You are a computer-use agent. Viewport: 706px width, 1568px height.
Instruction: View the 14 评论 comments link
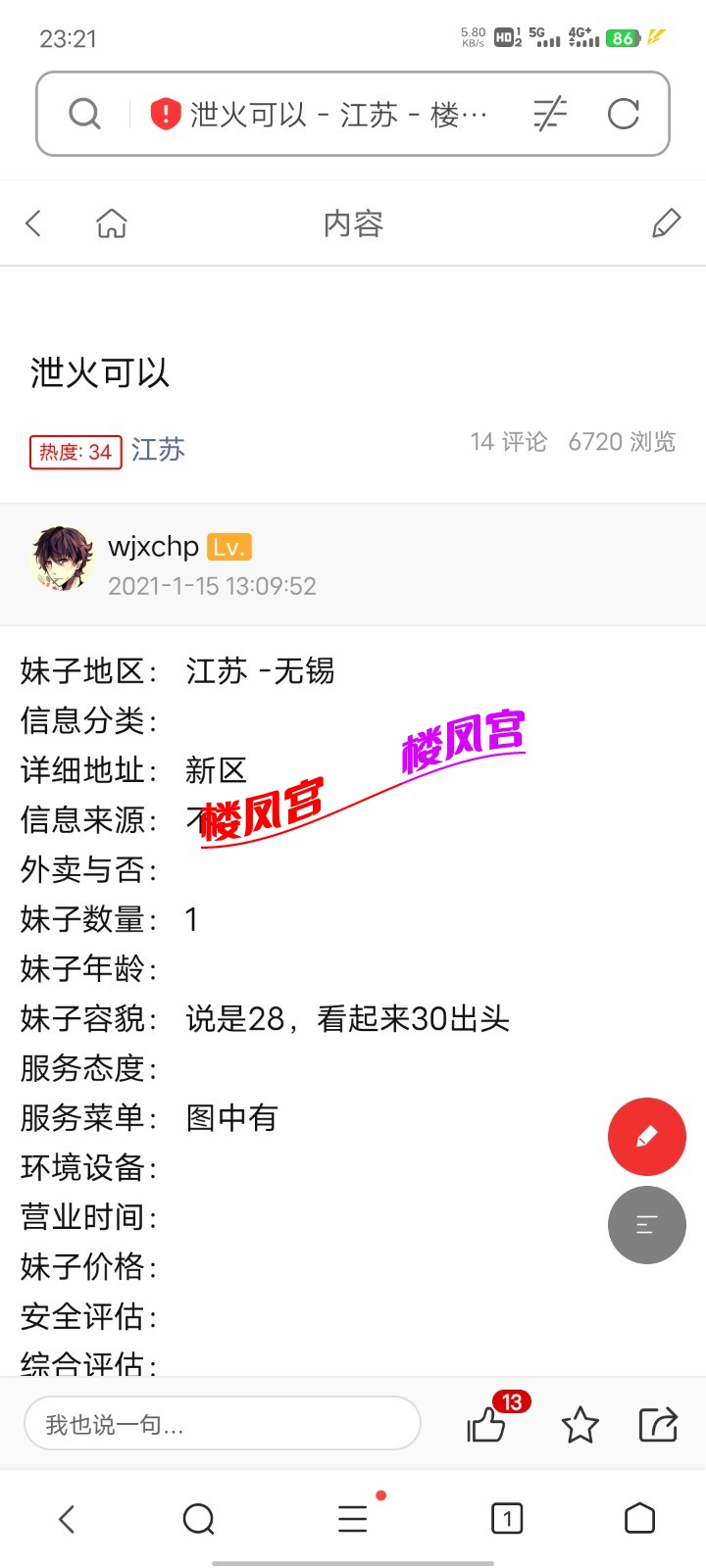click(x=510, y=442)
